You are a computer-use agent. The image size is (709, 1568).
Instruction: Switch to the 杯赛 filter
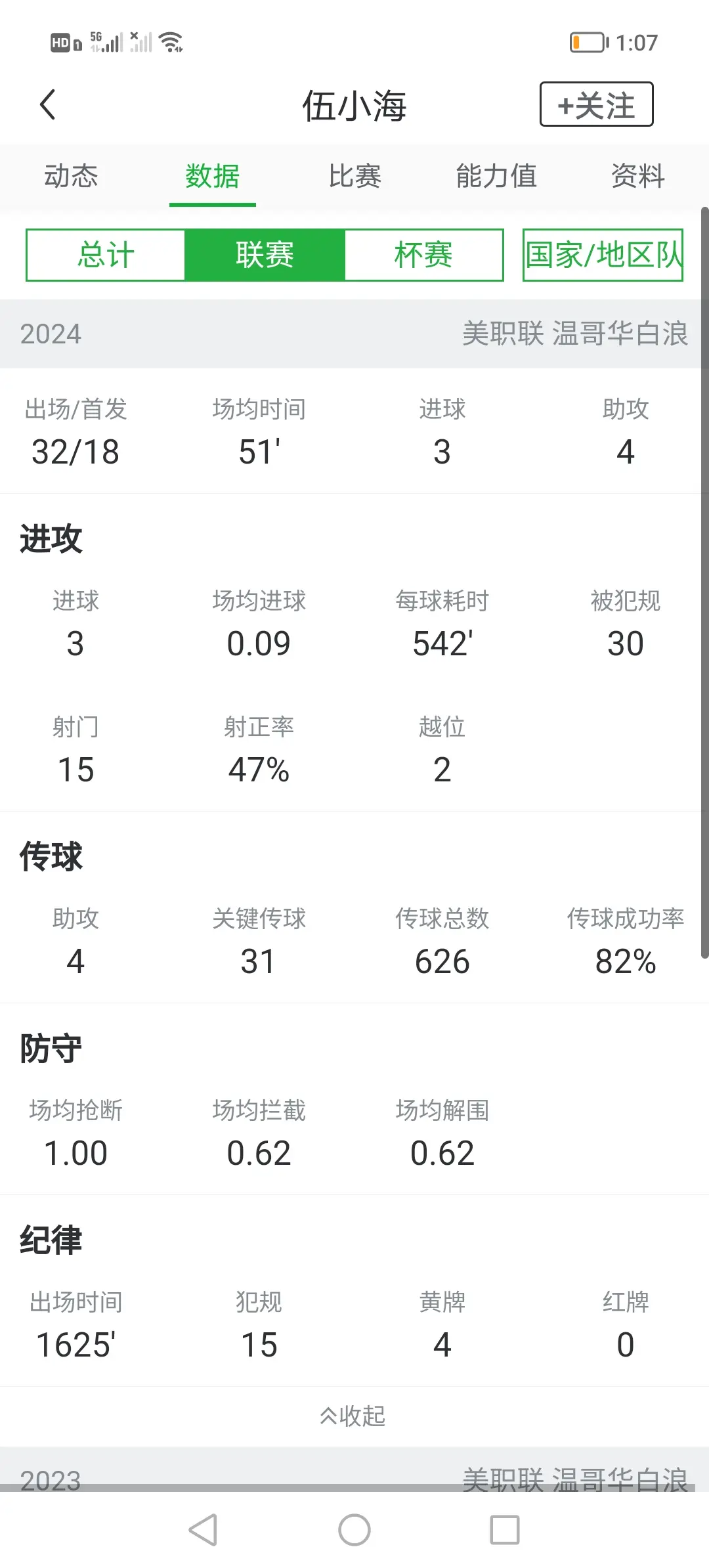424,255
